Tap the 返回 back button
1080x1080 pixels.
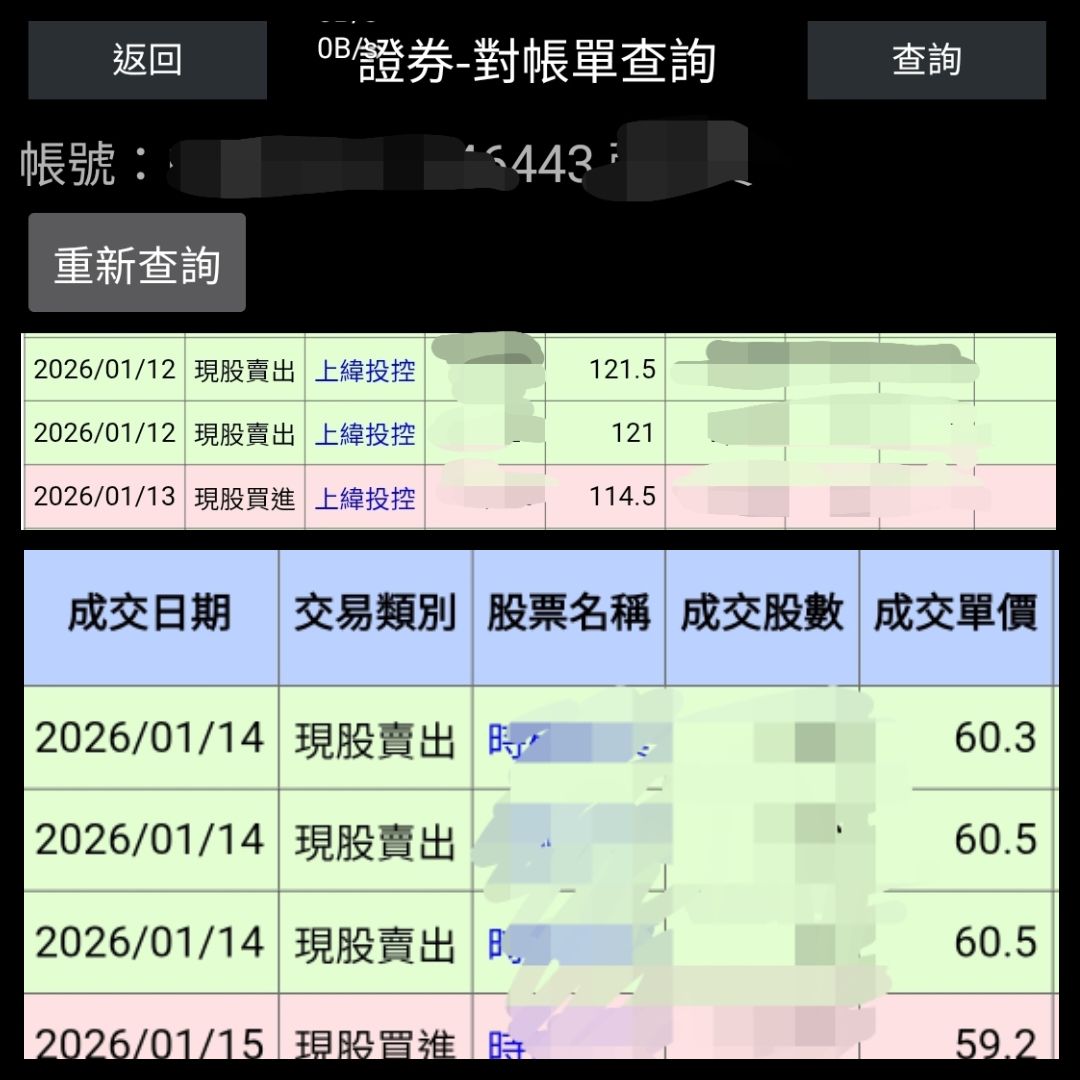[147, 60]
